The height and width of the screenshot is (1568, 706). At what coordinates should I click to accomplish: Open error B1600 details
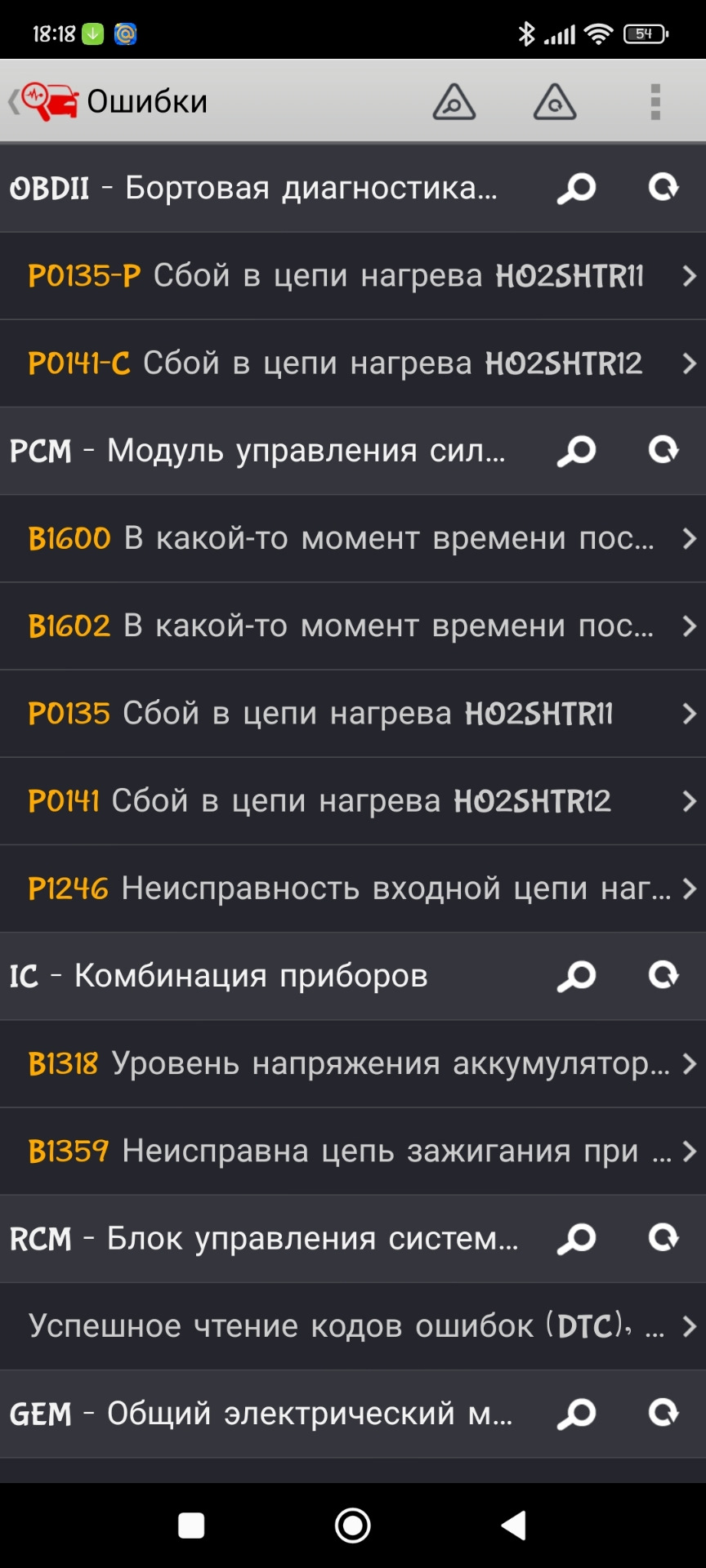point(353,538)
